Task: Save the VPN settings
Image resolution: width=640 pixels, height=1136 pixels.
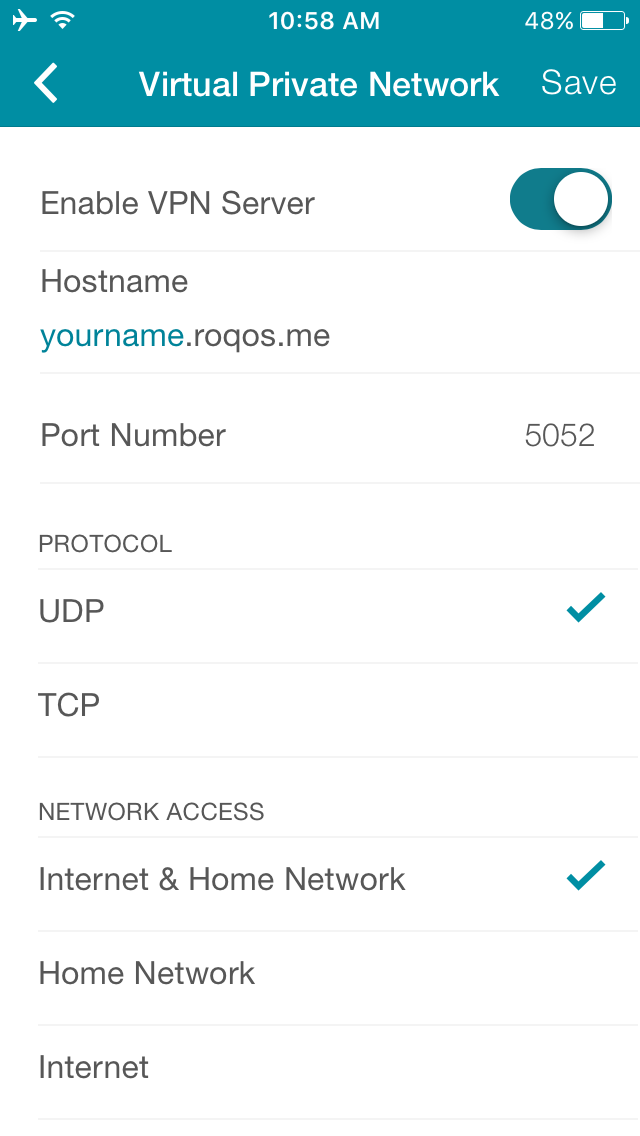Action: click(578, 83)
